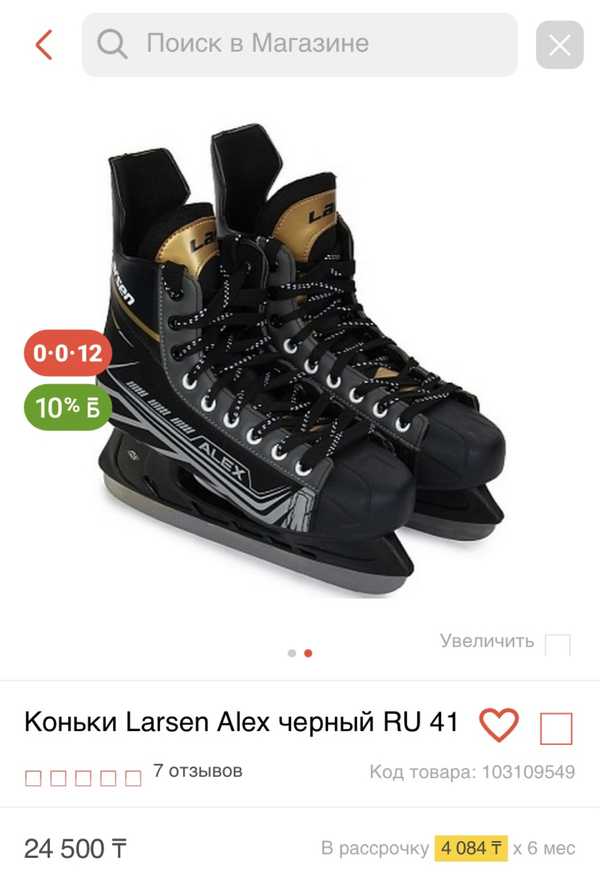
Task: Add skates to favorites with heart icon
Action: tap(498, 724)
